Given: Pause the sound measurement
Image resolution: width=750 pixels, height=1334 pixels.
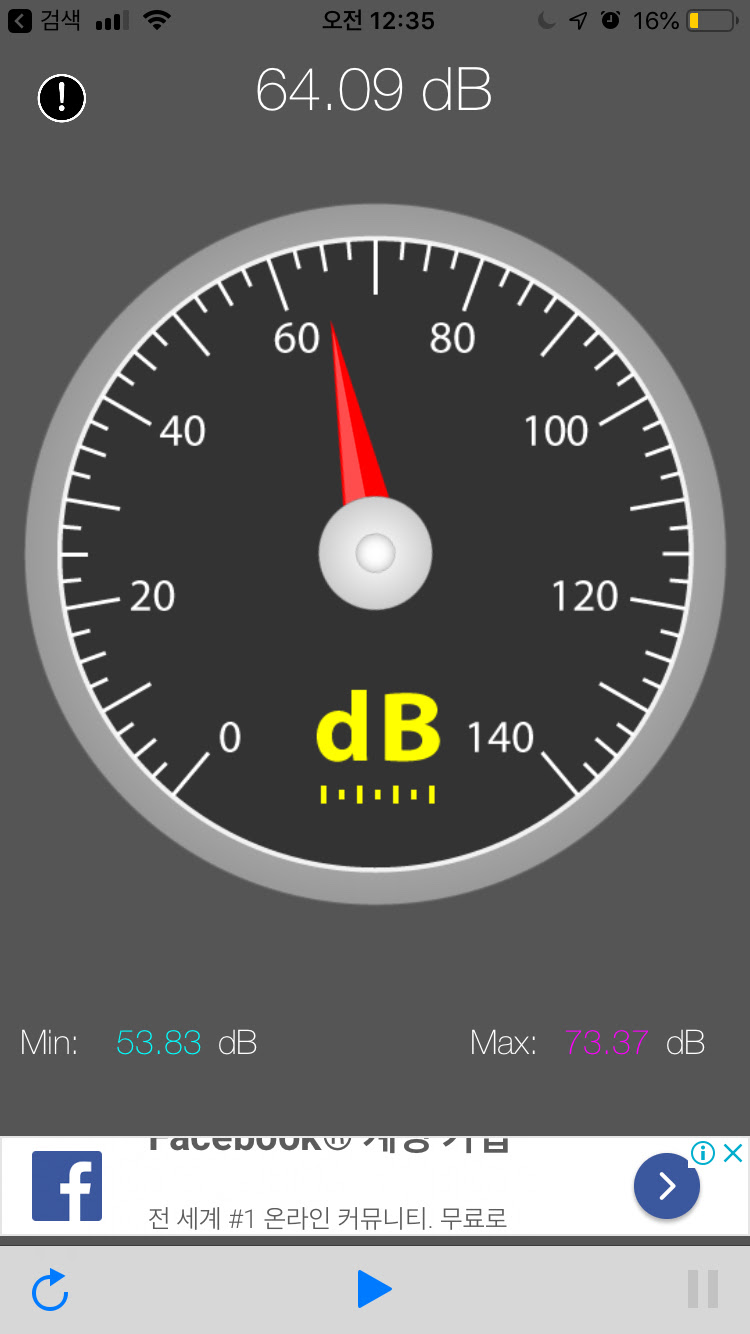Looking at the screenshot, I should coord(703,1289).
